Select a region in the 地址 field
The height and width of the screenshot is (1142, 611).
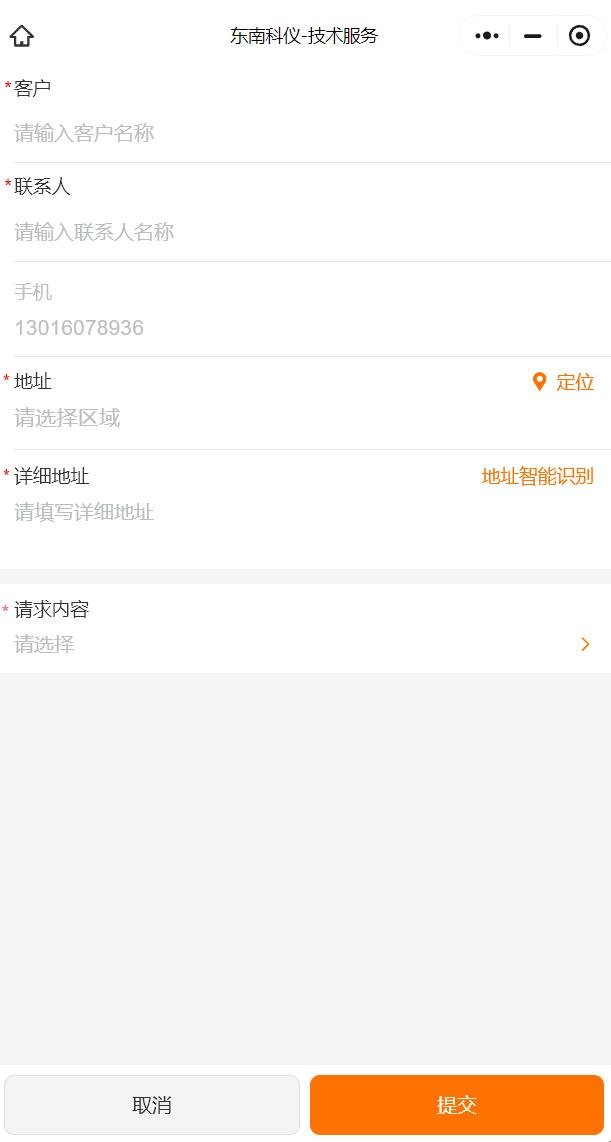(300, 418)
